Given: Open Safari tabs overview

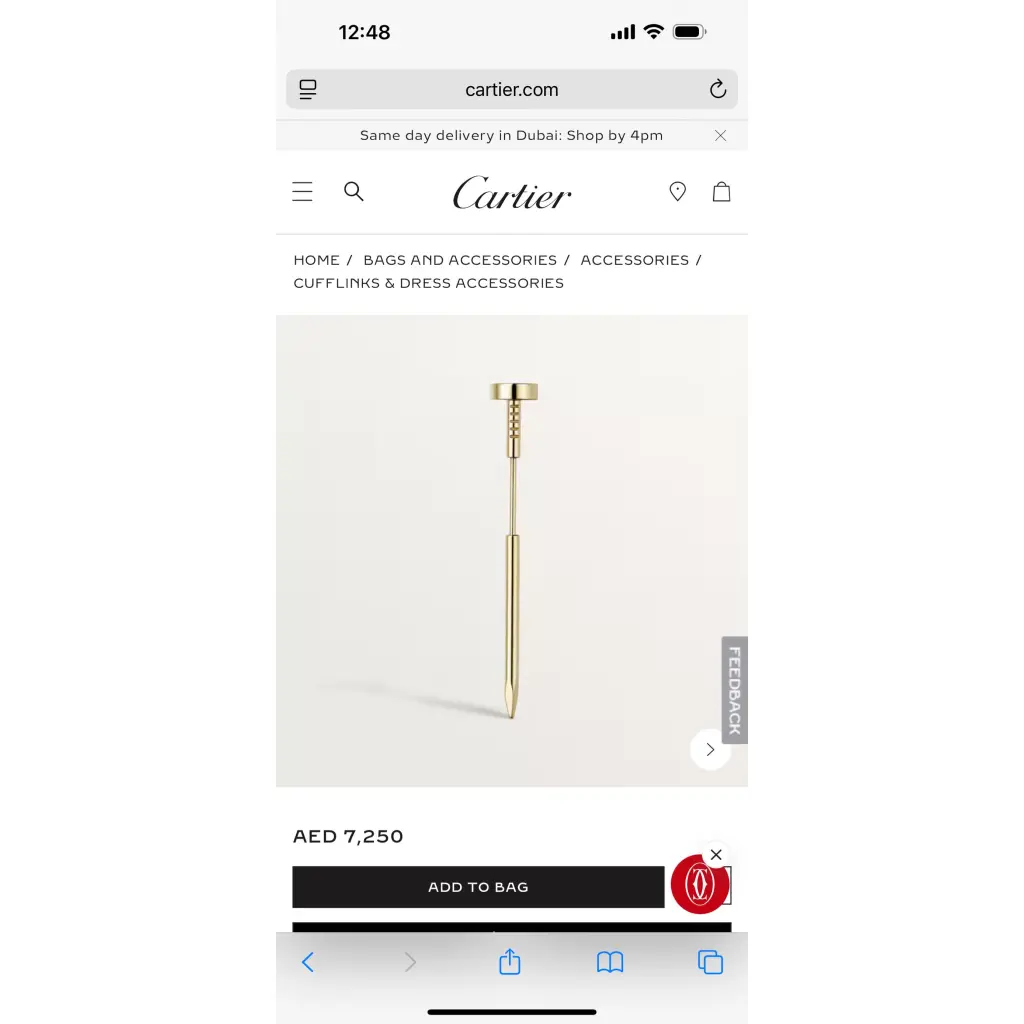Looking at the screenshot, I should pyautogui.click(x=710, y=962).
